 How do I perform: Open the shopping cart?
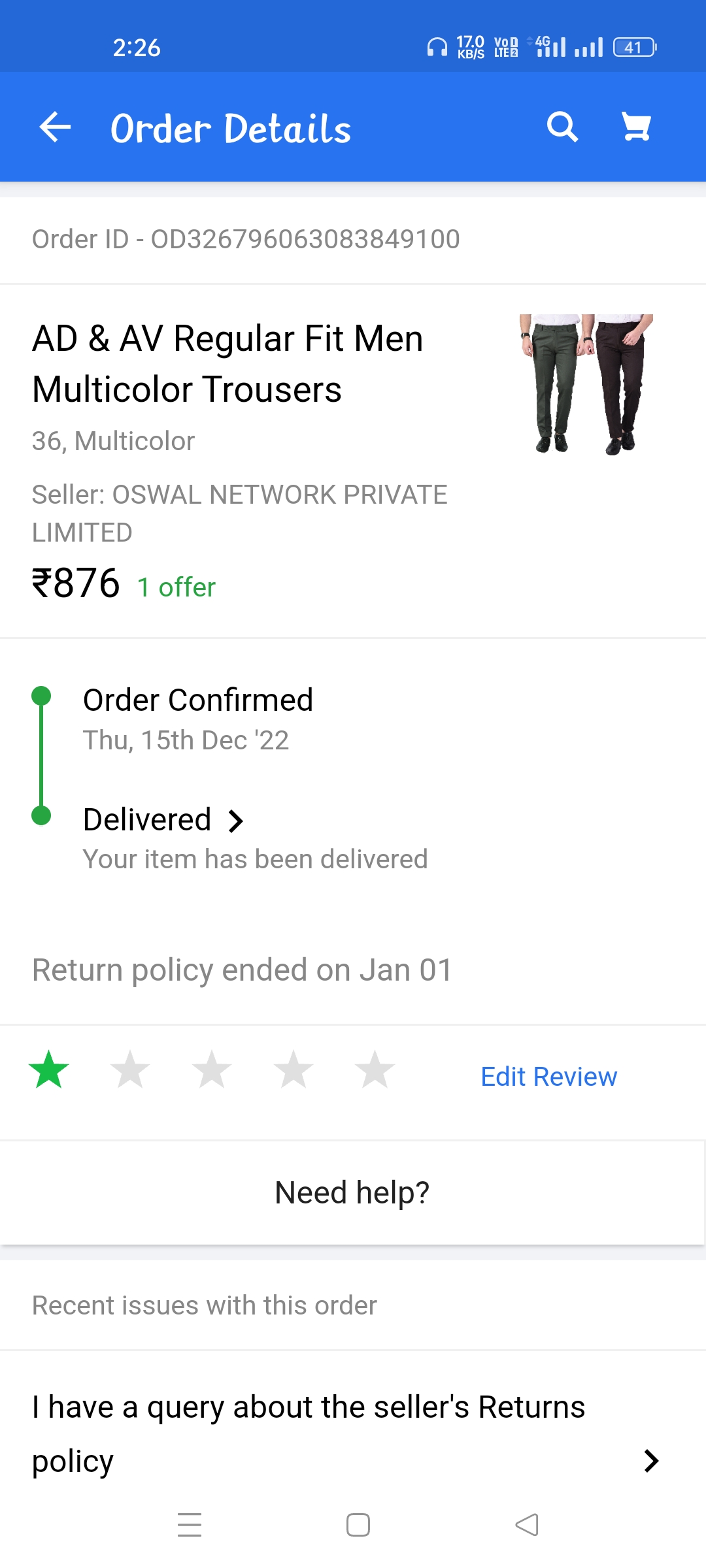click(x=636, y=127)
